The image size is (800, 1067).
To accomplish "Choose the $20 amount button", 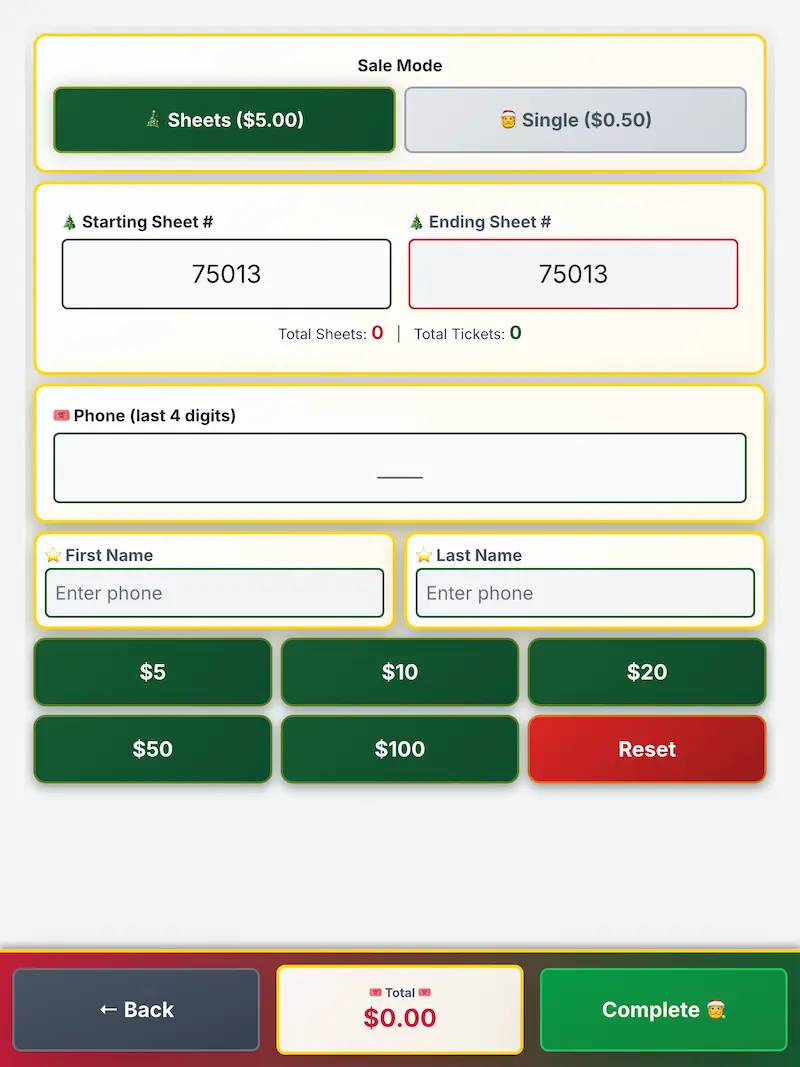I will pos(647,672).
